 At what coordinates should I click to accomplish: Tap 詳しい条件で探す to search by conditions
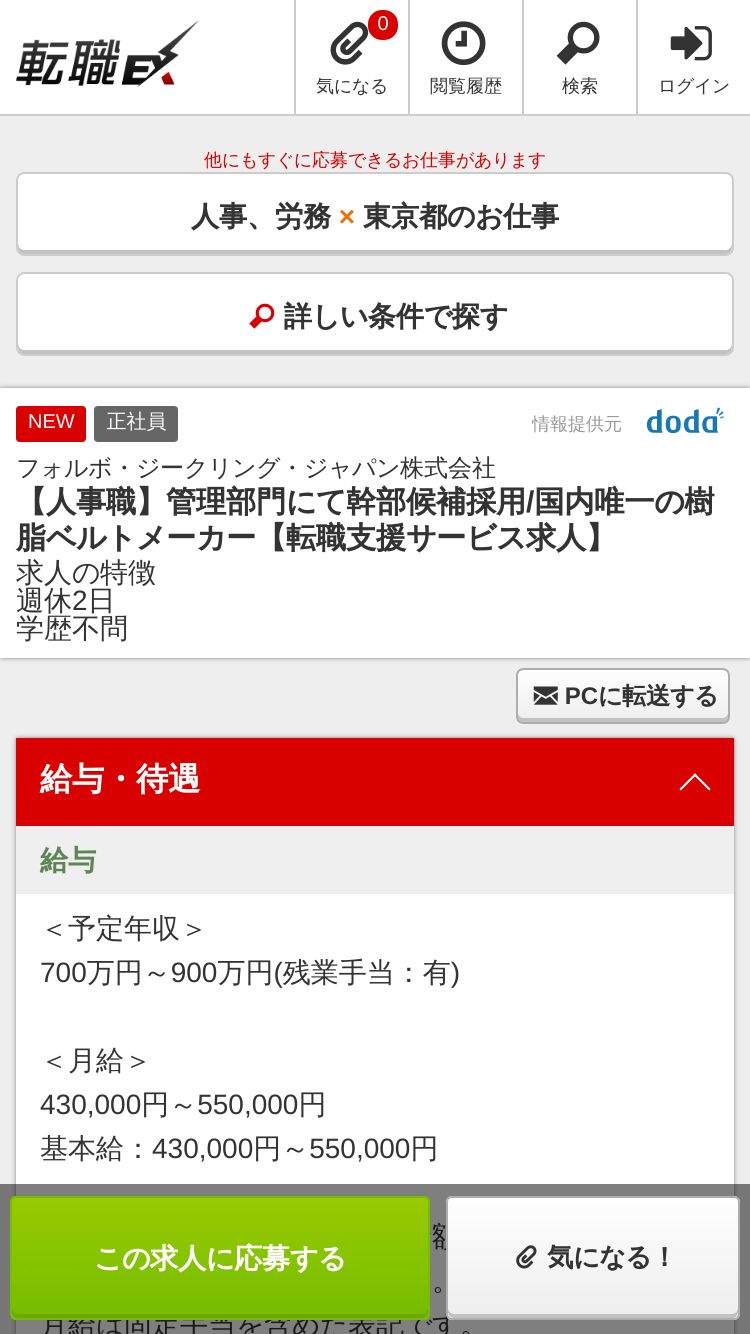click(x=375, y=314)
